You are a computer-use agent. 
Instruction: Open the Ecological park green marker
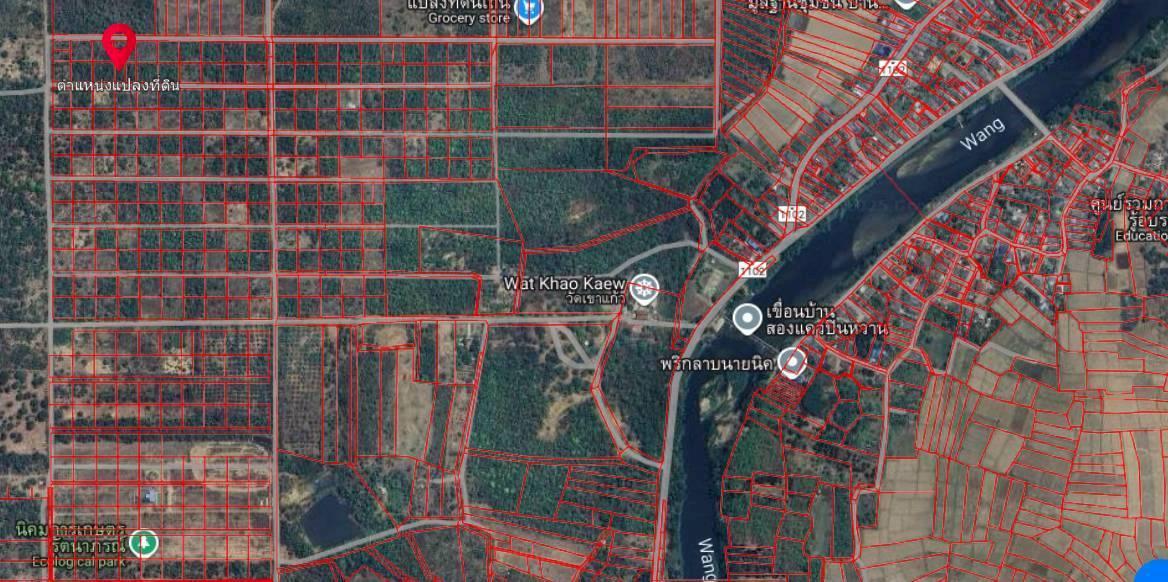[144, 543]
